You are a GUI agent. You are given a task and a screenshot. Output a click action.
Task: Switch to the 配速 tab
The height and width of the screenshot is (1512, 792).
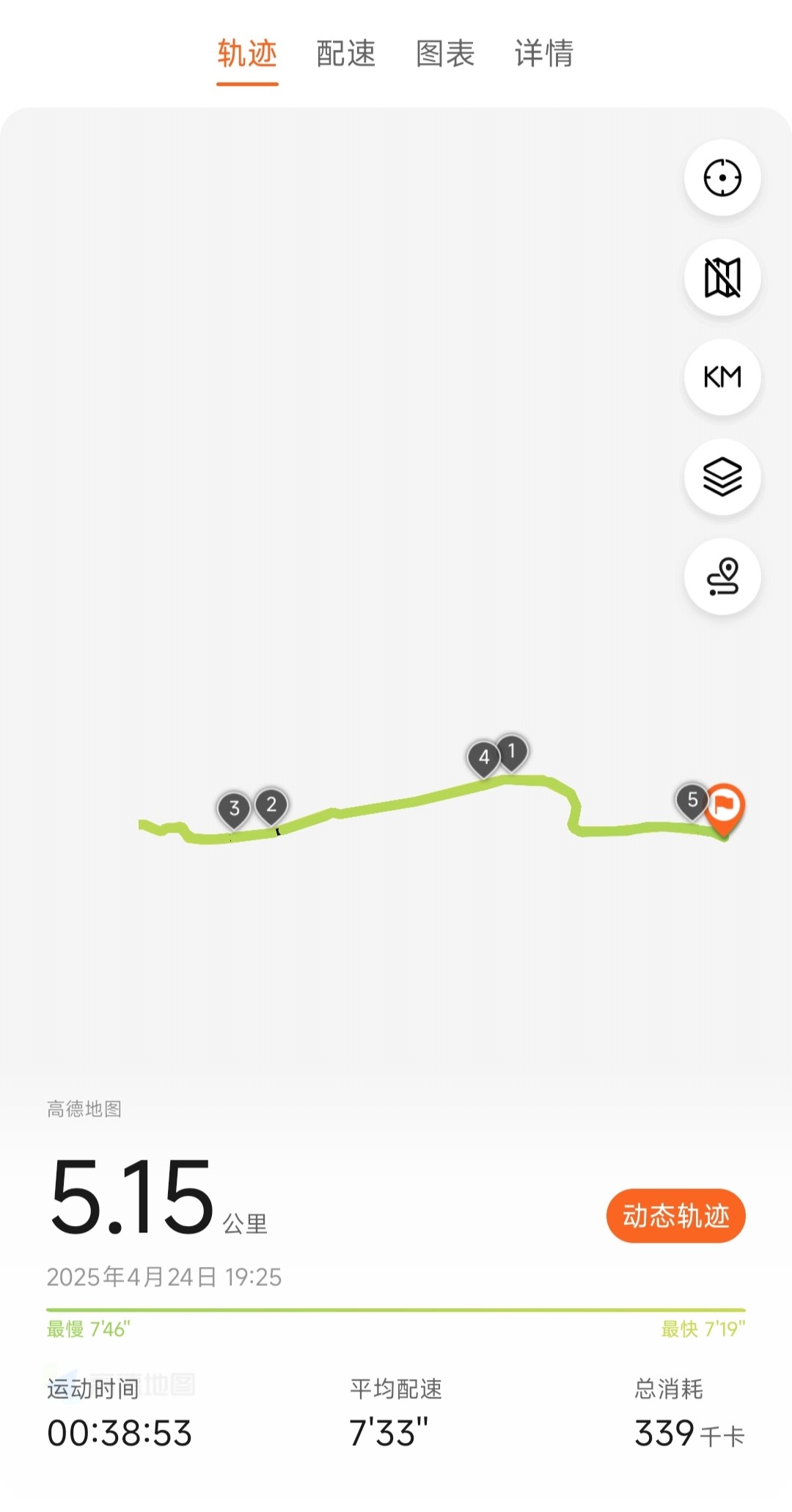345,54
